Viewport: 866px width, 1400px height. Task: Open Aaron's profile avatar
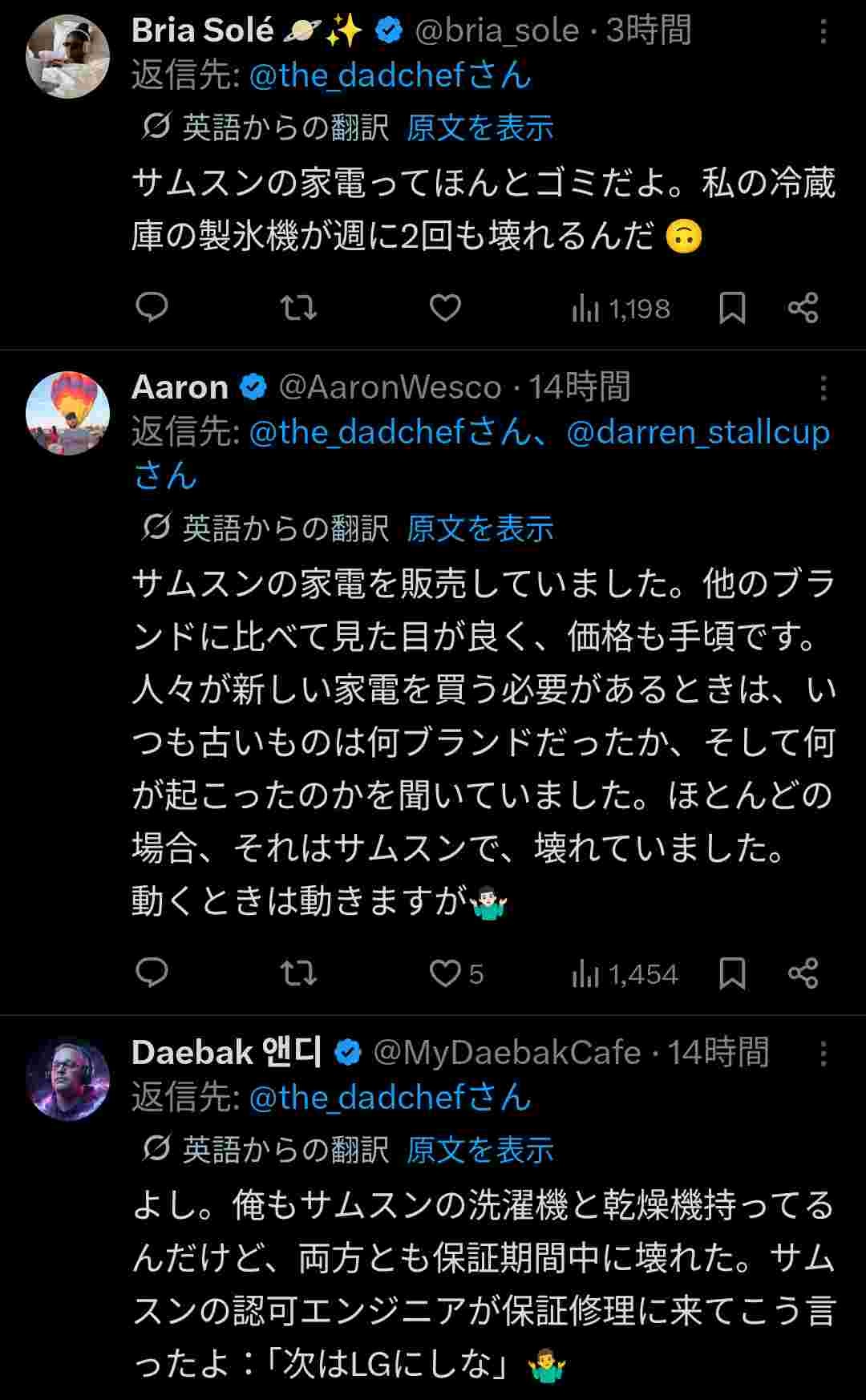click(67, 413)
